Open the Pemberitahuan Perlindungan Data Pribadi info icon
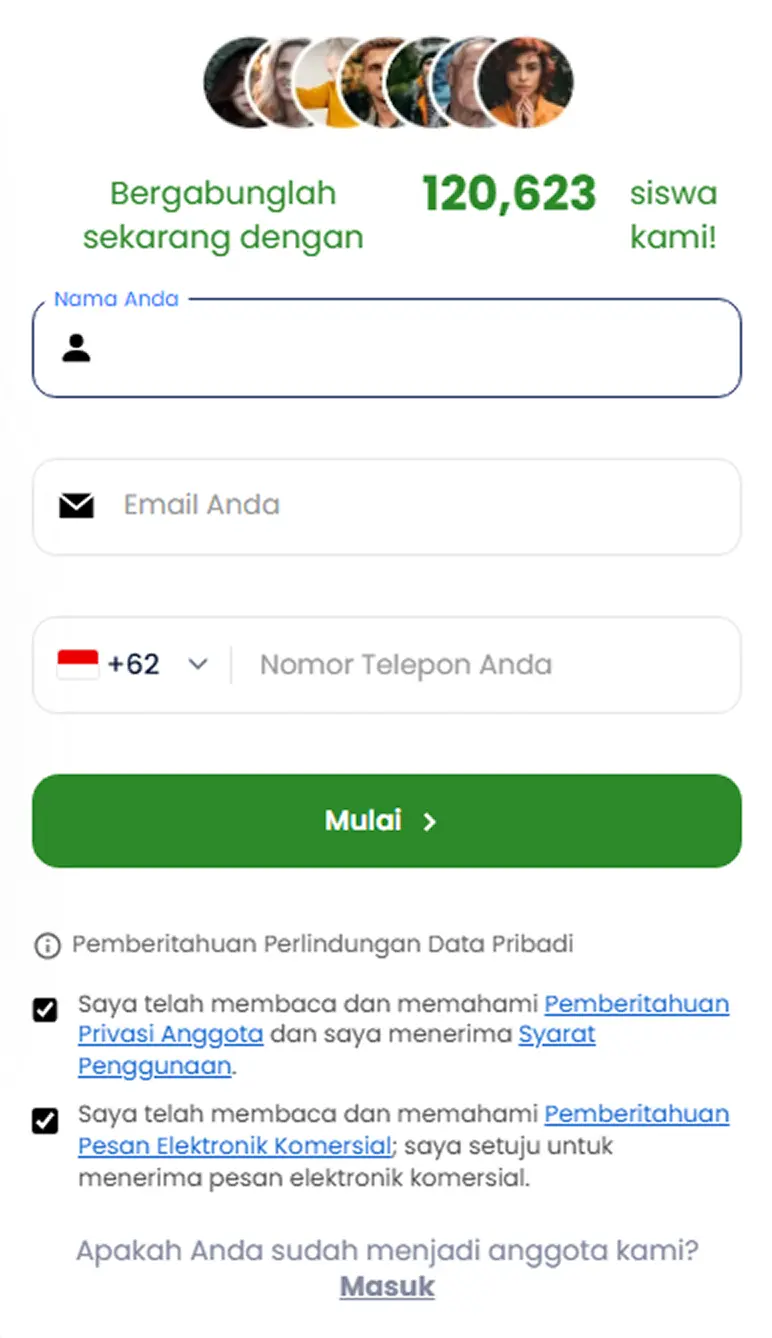This screenshot has width=772, height=1338. [47, 945]
